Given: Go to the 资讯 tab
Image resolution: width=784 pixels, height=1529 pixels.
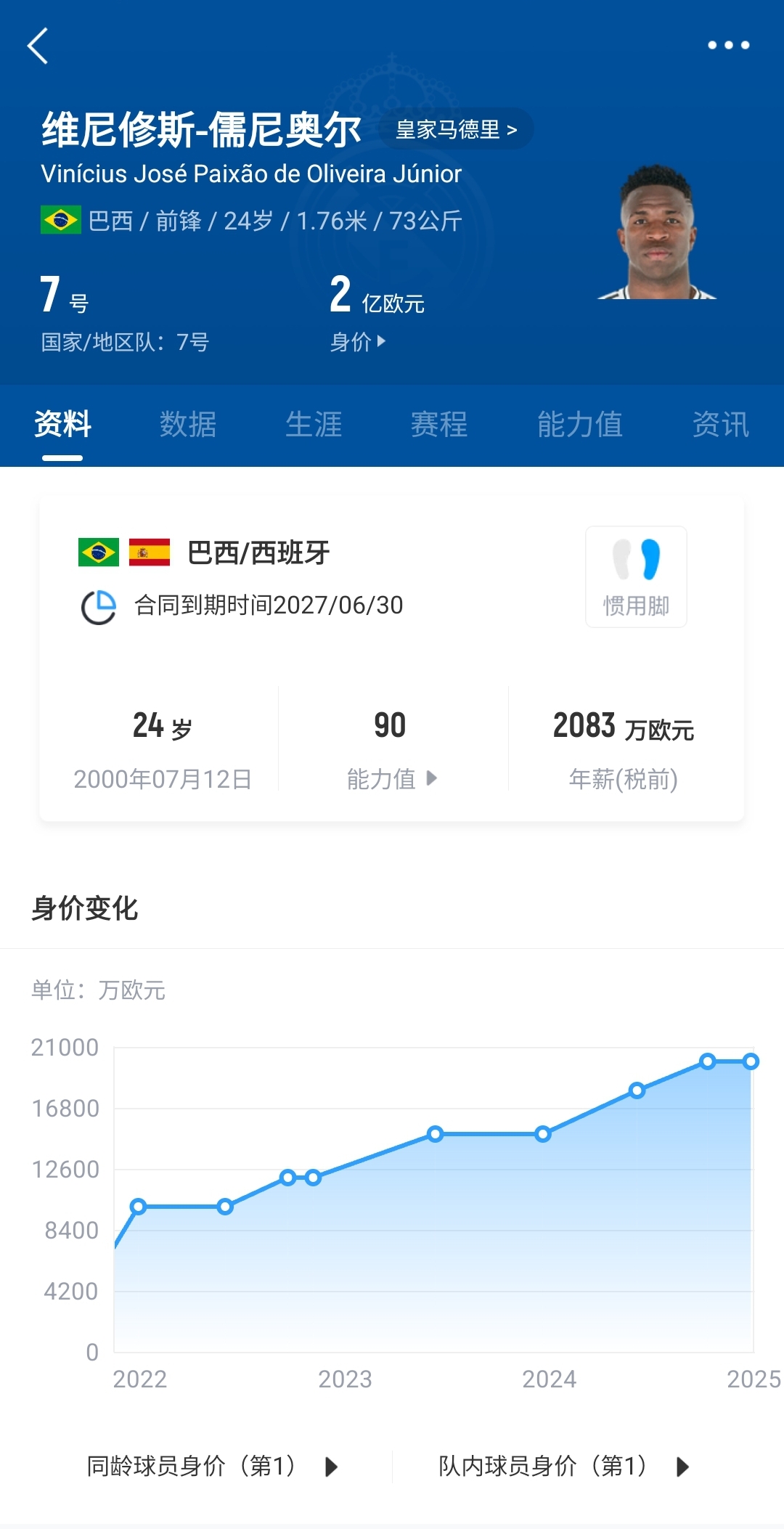Looking at the screenshot, I should point(720,425).
